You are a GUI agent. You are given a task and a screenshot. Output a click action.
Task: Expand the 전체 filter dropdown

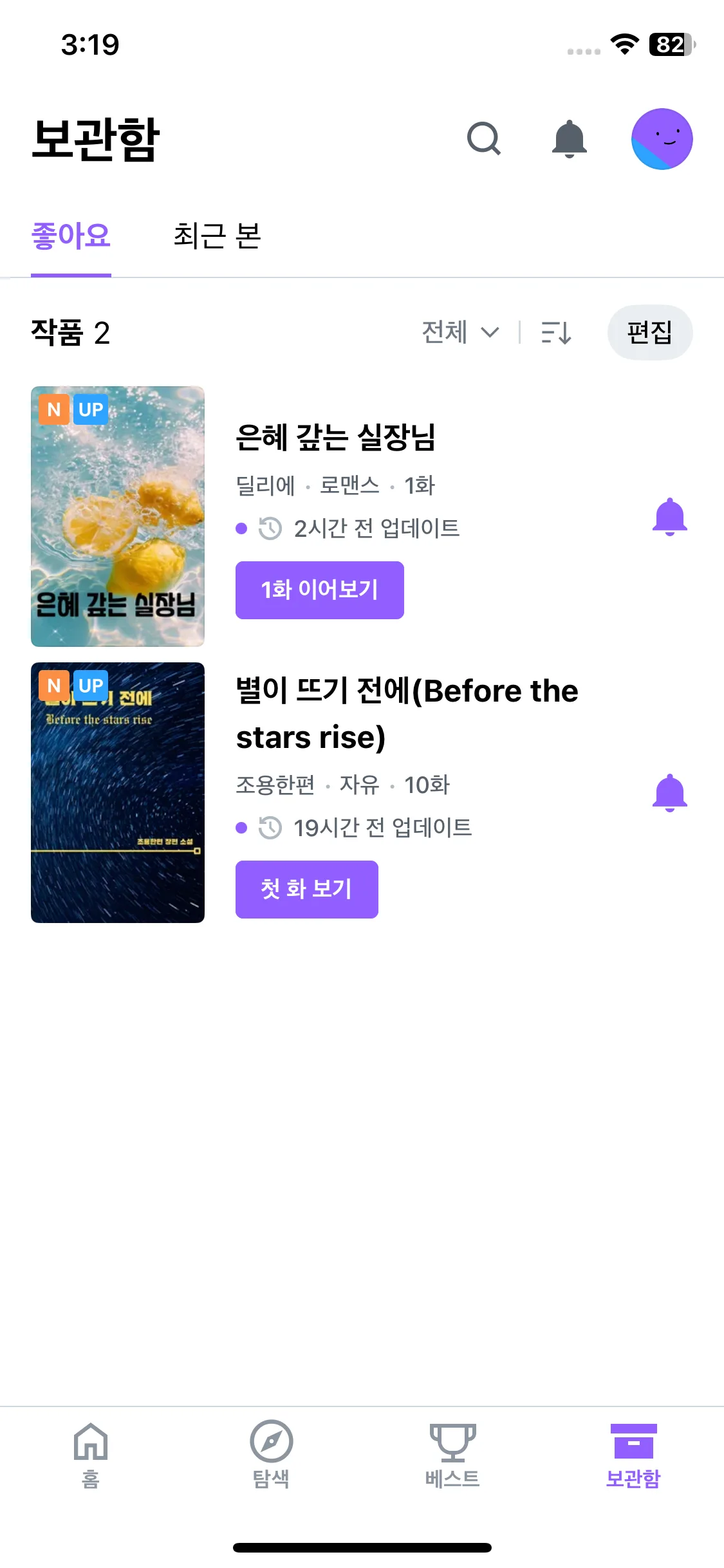pos(460,333)
